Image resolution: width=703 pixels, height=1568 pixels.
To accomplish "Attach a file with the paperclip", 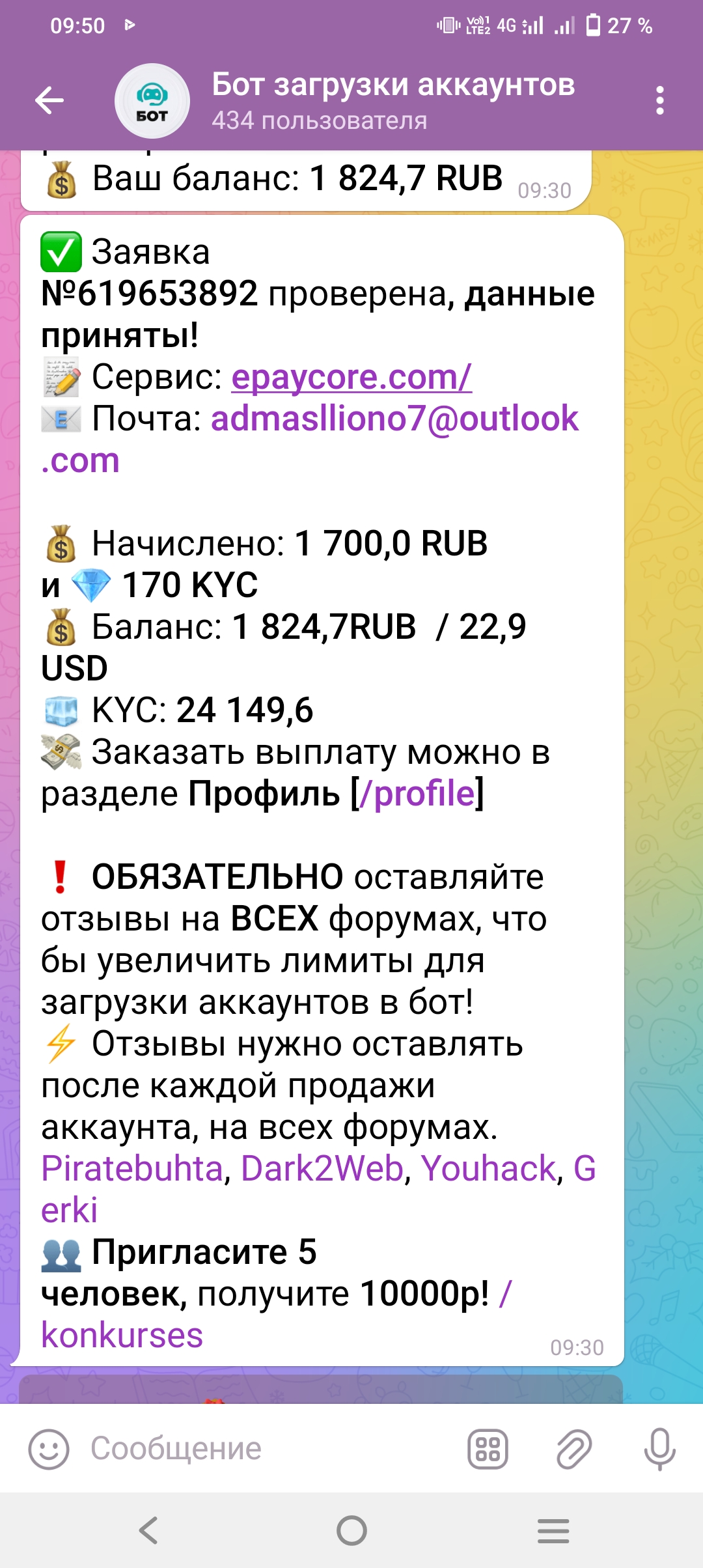I will tap(573, 1449).
